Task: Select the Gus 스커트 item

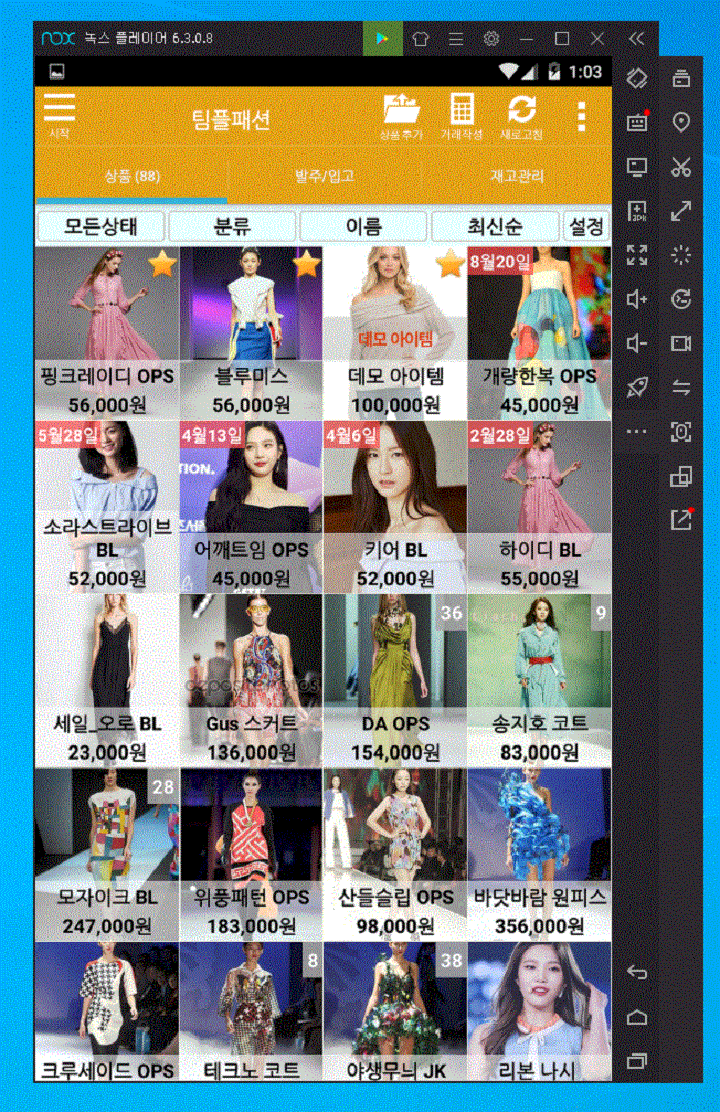Action: click(251, 680)
